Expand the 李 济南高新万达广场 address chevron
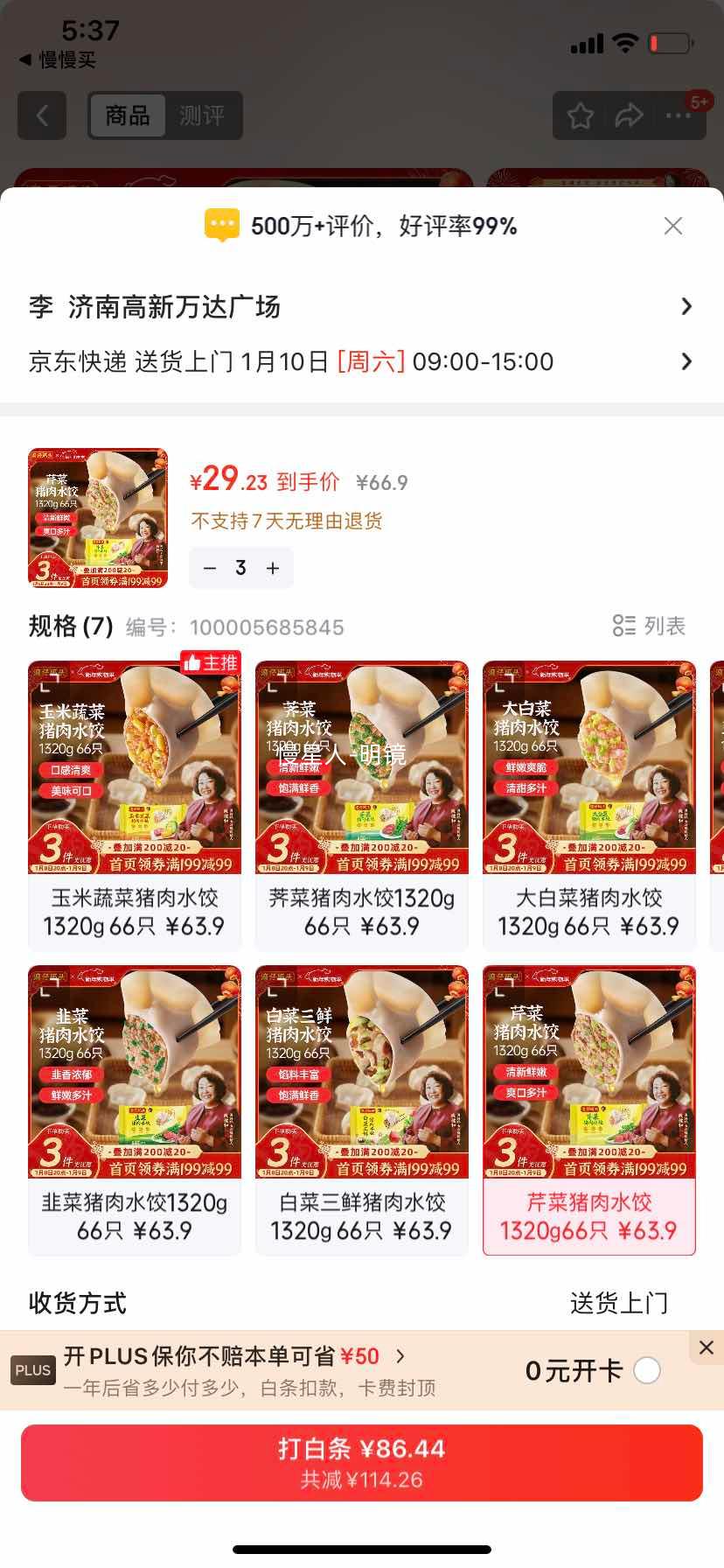Viewport: 724px width, 1568px height. [686, 307]
